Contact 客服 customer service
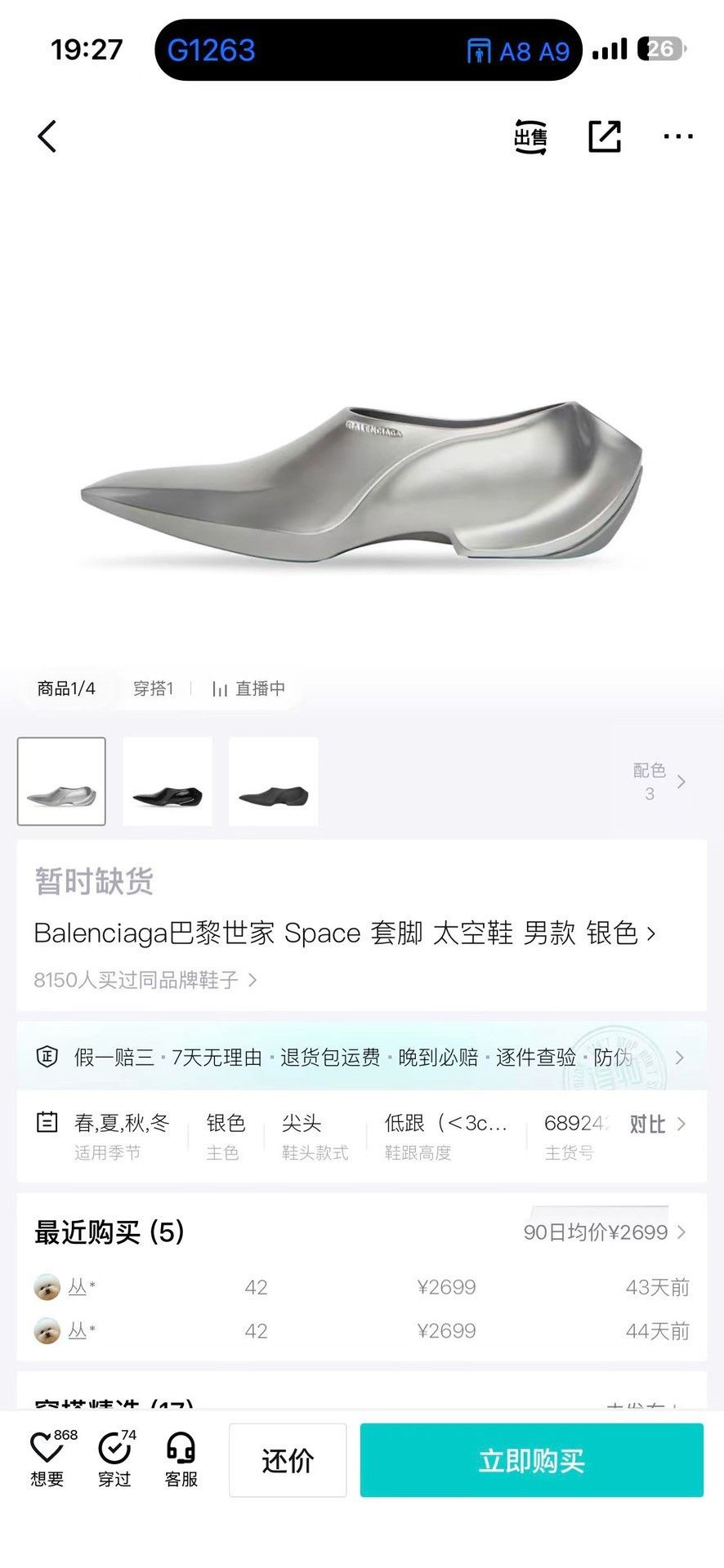Screen dimensions: 724x1568 click(181, 1459)
